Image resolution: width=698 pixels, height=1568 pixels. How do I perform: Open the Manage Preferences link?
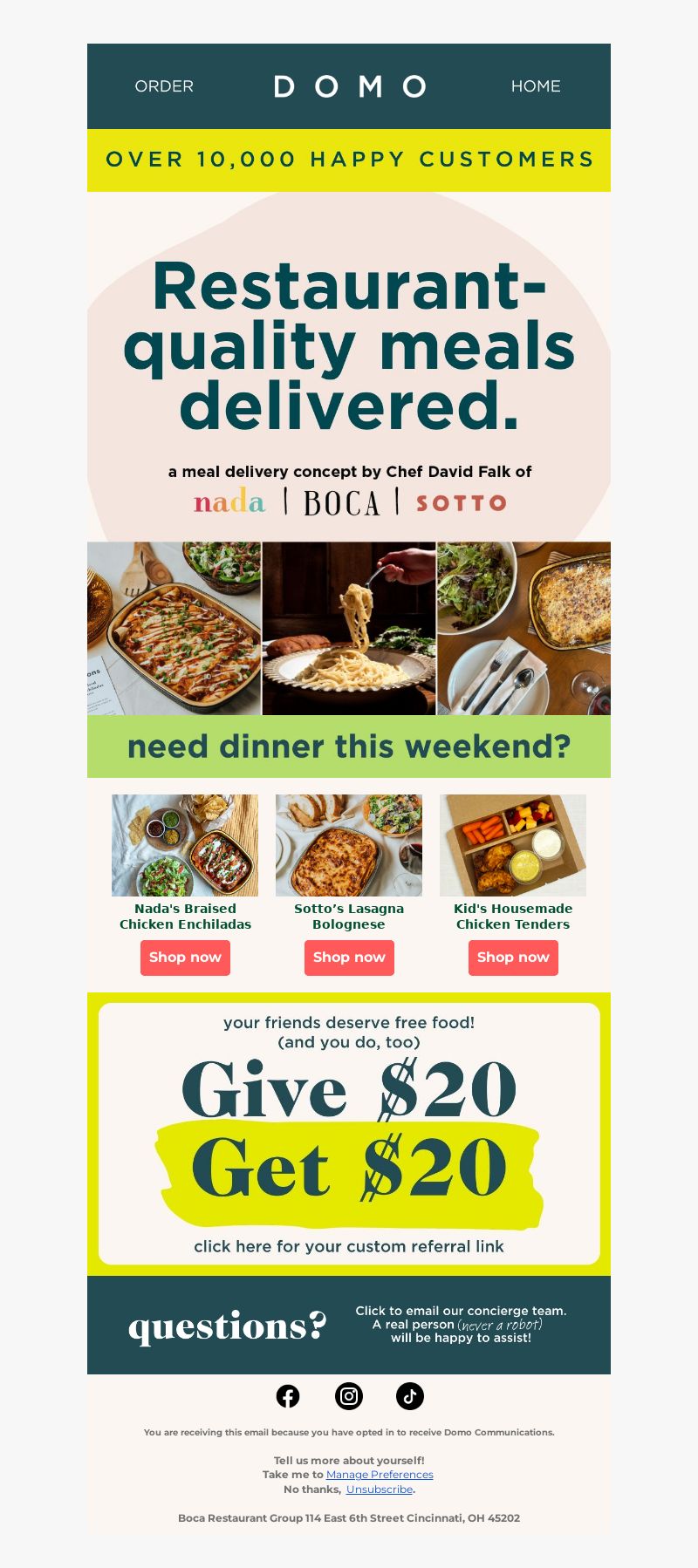[x=380, y=1475]
